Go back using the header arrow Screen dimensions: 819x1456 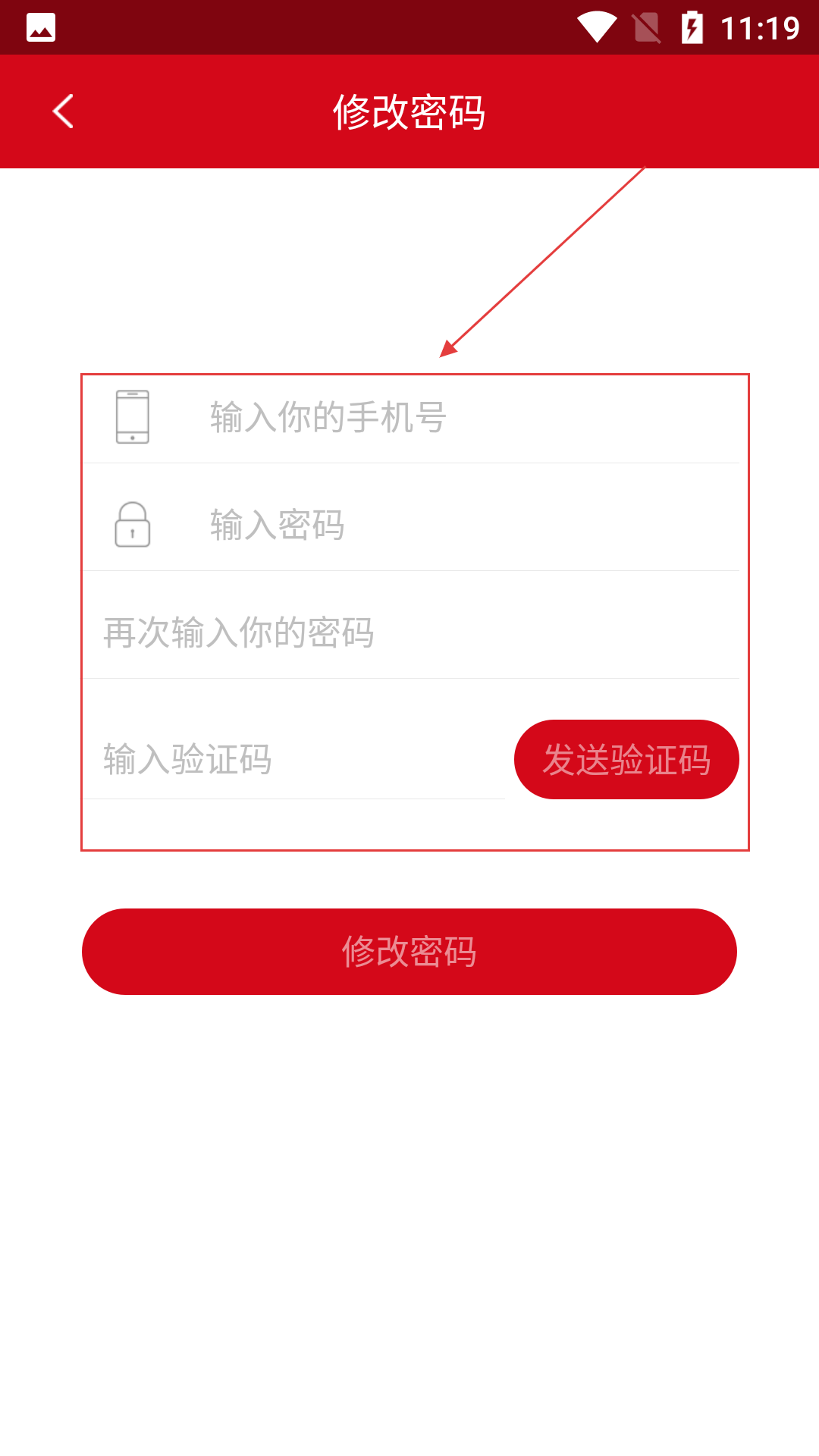click(x=63, y=111)
